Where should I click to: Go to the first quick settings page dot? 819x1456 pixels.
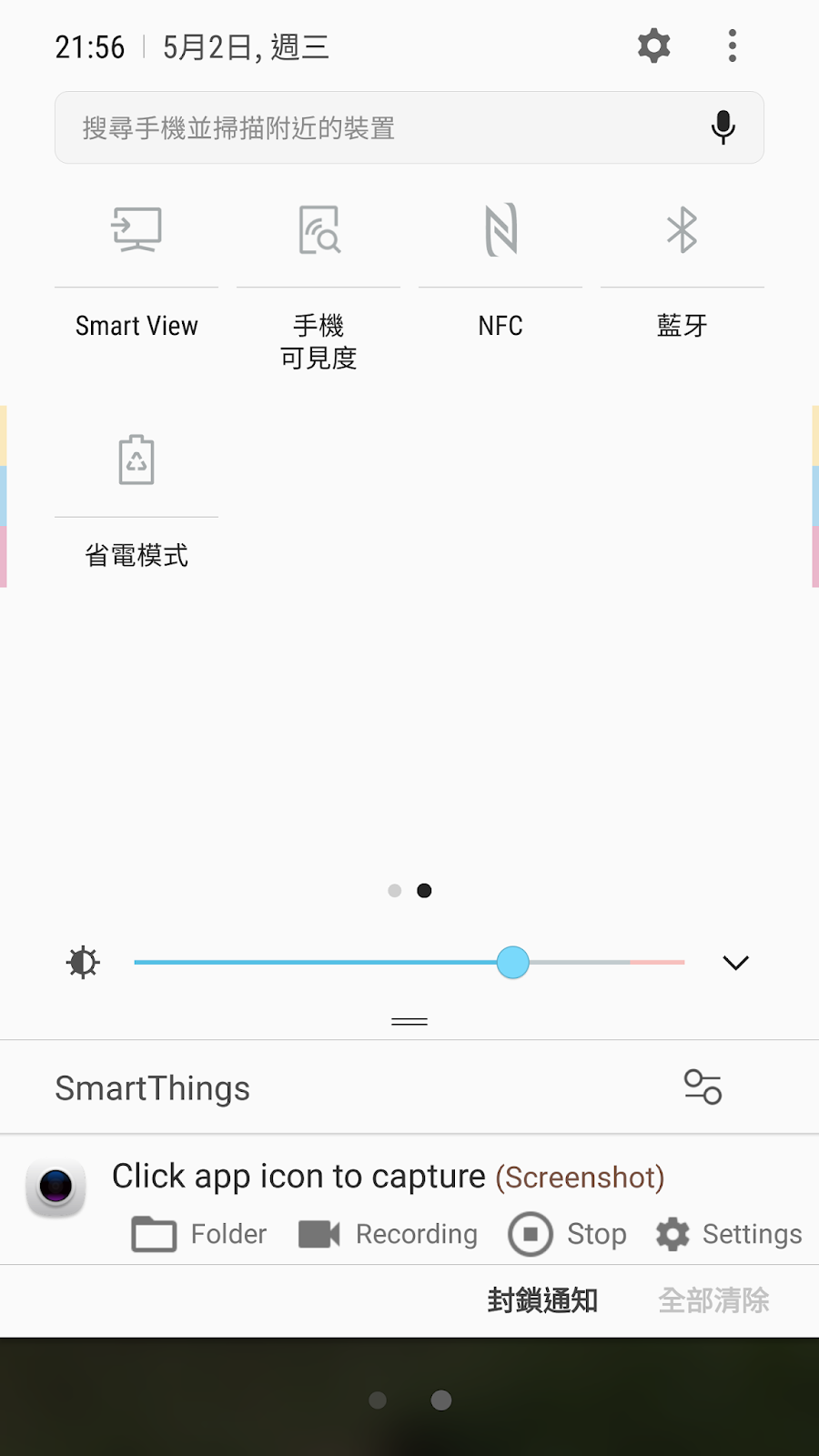394,890
